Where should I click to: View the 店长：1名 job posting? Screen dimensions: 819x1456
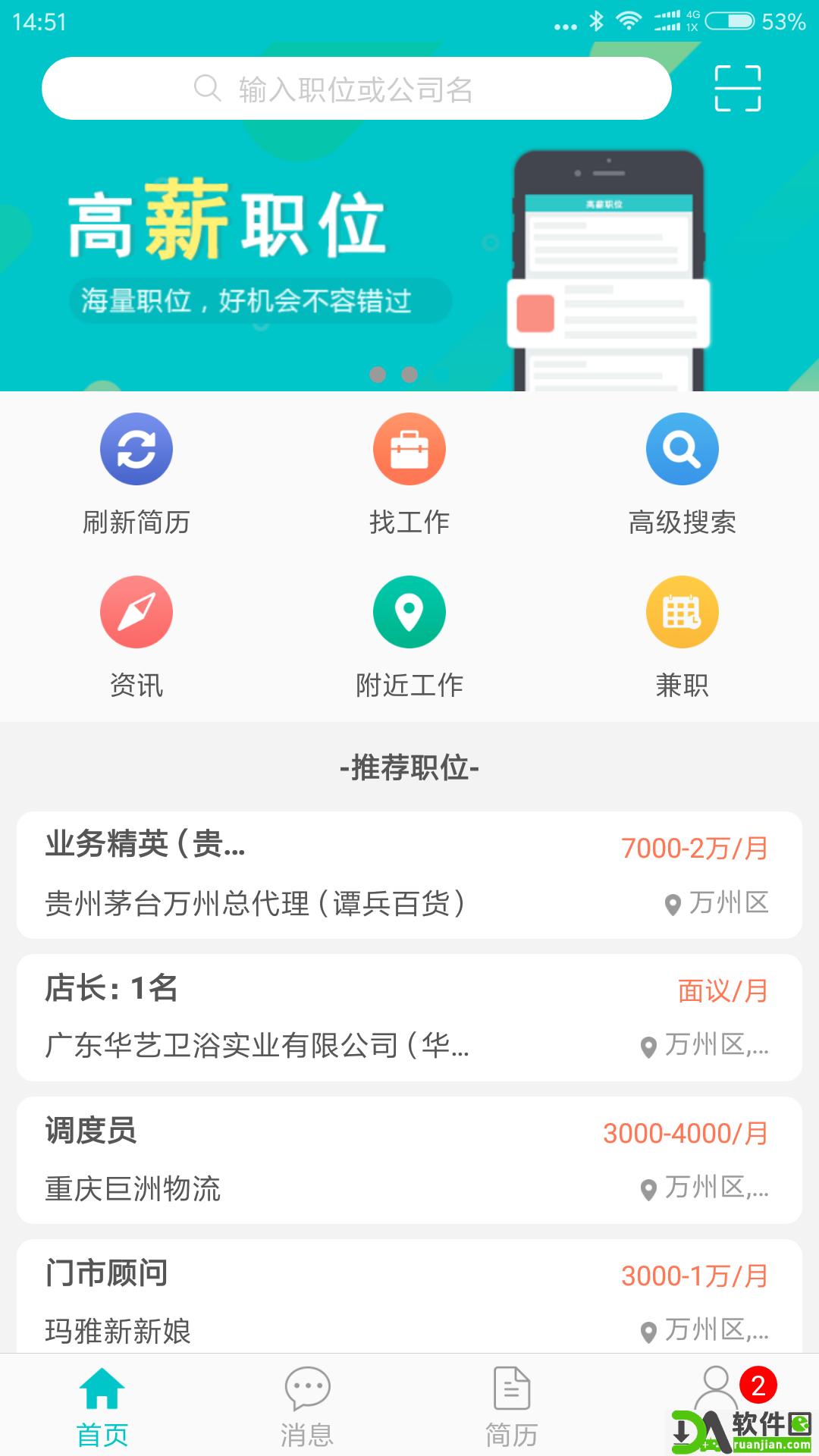click(x=409, y=1016)
